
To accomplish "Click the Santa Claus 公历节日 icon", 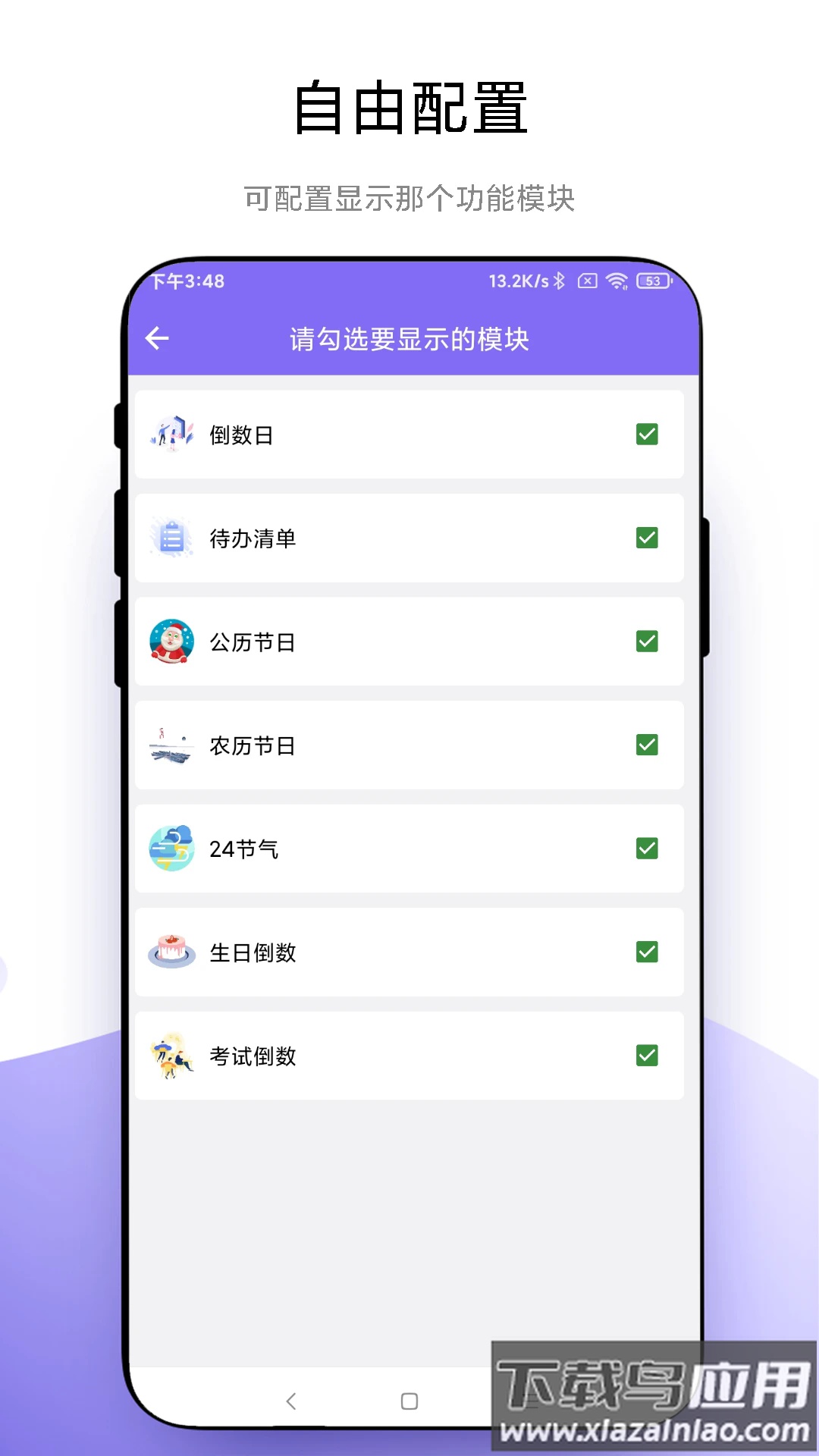I will [x=172, y=642].
